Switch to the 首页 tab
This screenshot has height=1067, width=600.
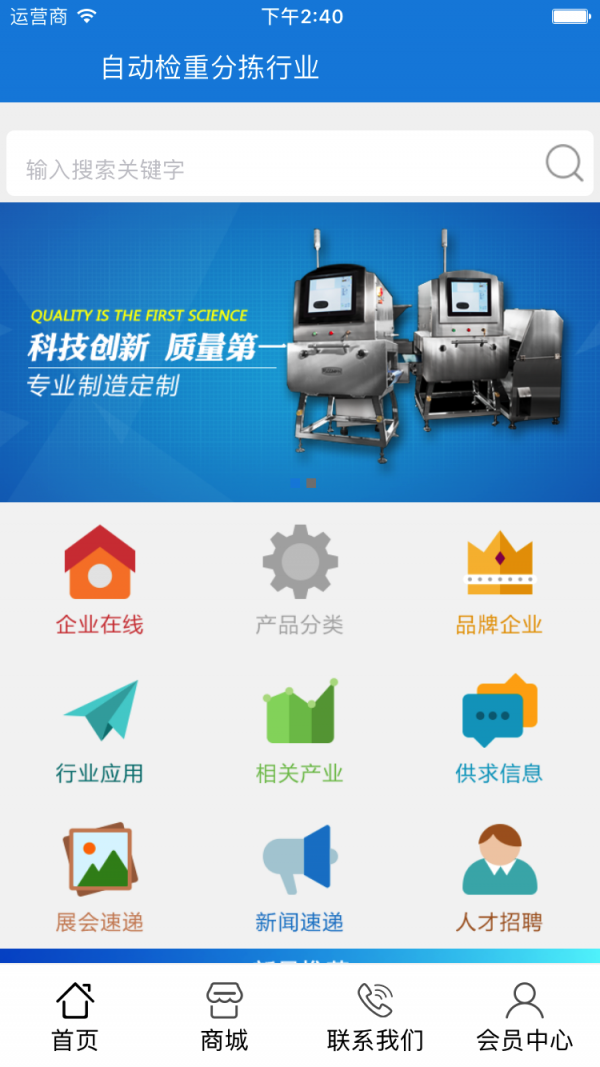[75, 1017]
